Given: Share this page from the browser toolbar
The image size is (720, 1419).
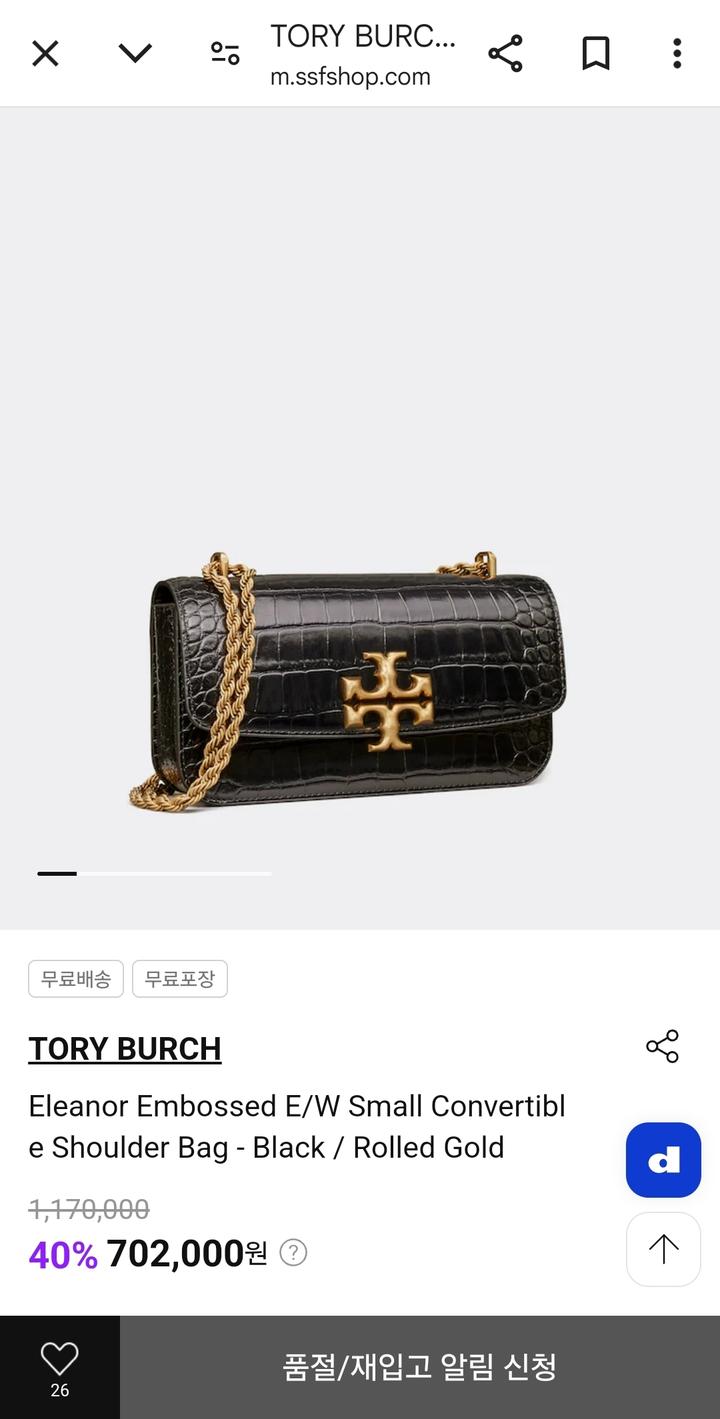Looking at the screenshot, I should click(505, 53).
